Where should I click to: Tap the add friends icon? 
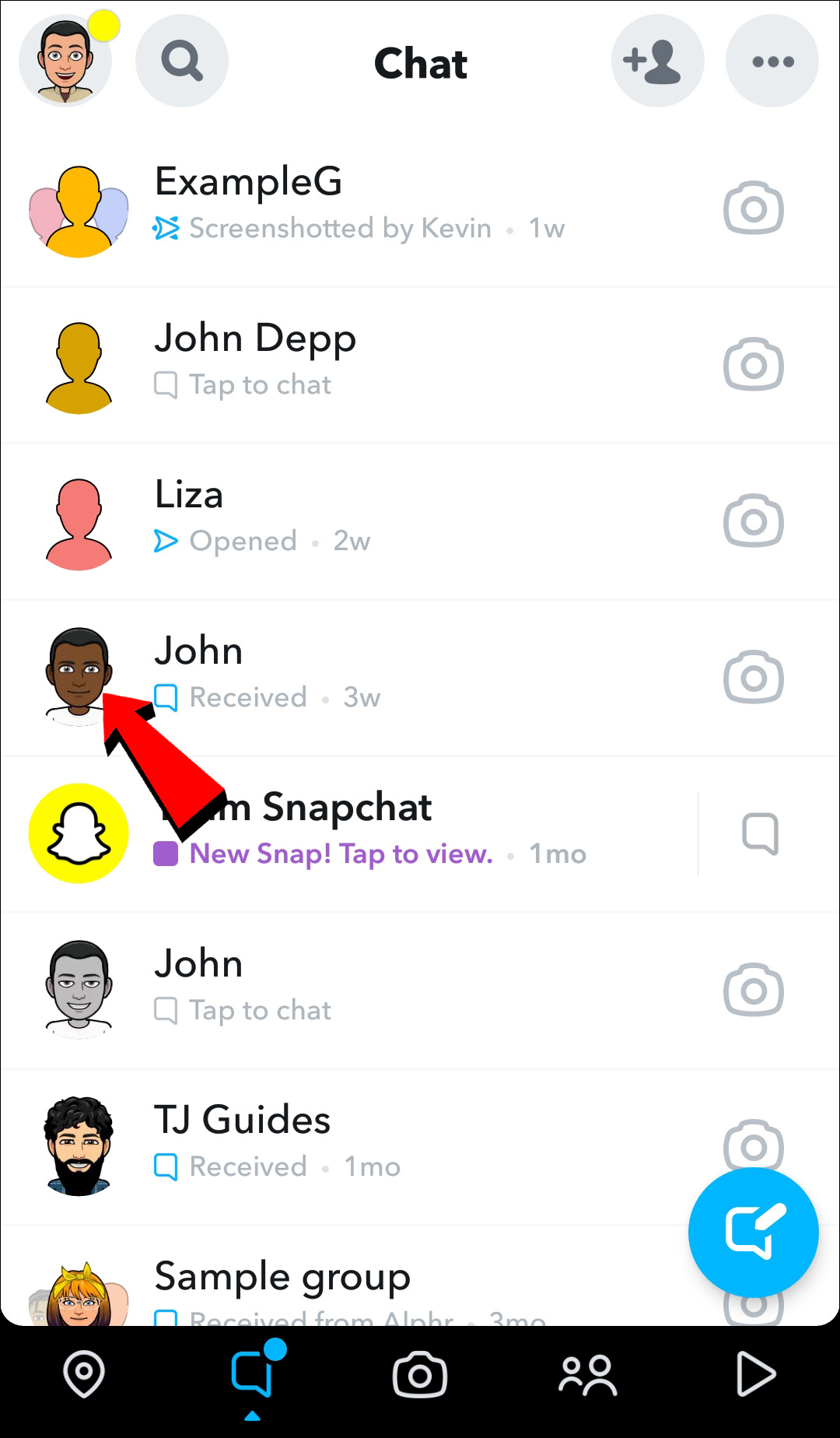click(x=658, y=61)
